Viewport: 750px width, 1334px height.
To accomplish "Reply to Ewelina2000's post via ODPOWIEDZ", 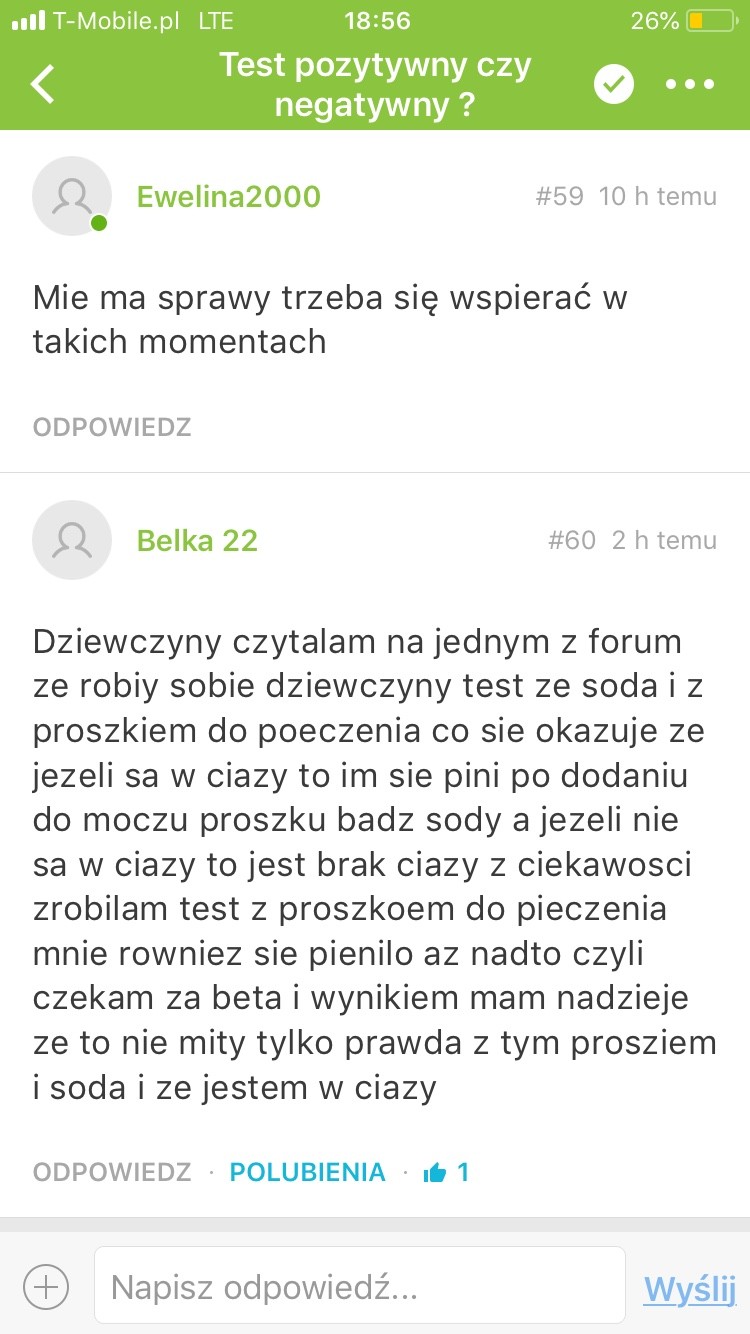I will (112, 427).
